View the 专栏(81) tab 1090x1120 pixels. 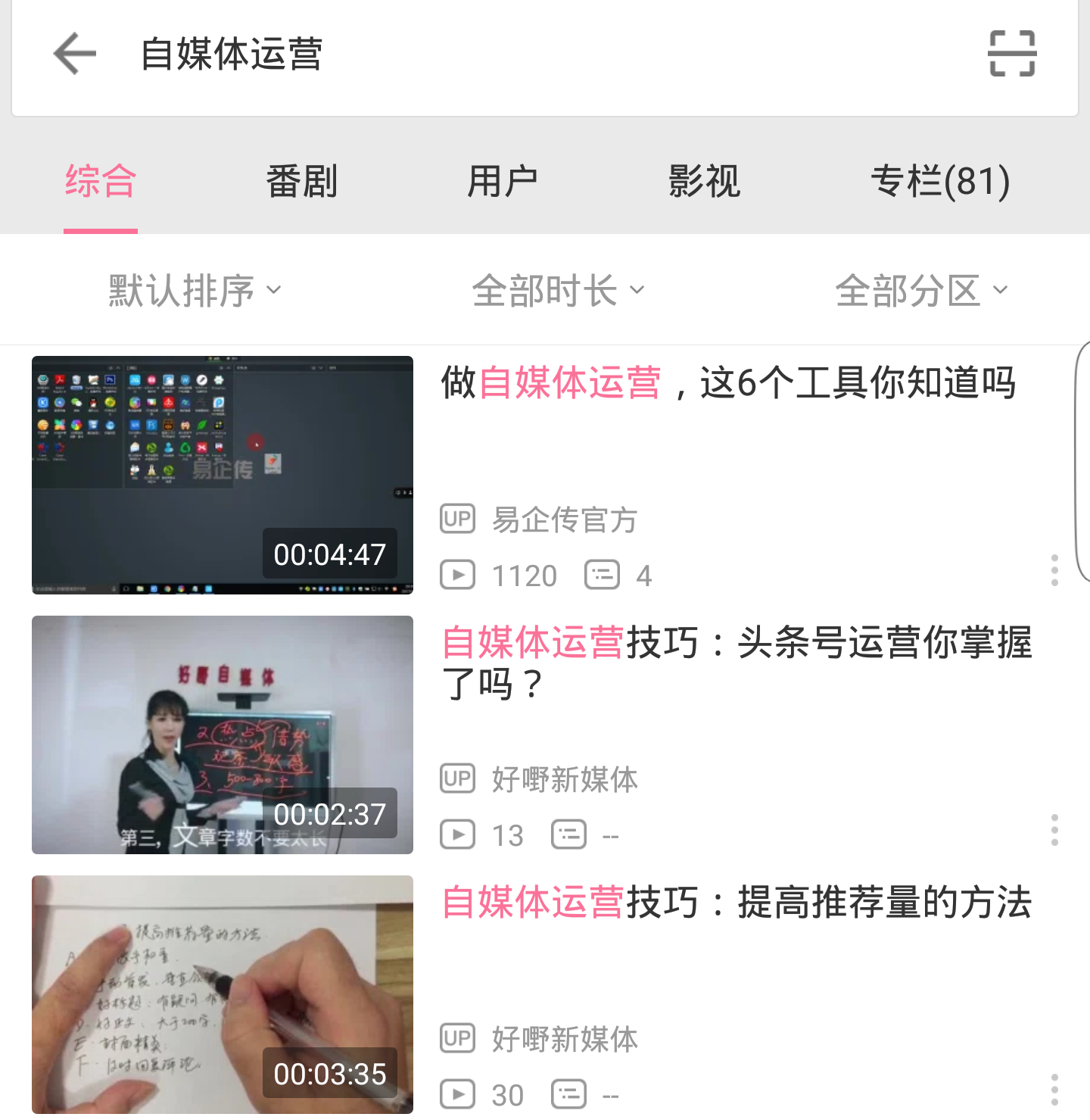[x=940, y=182]
